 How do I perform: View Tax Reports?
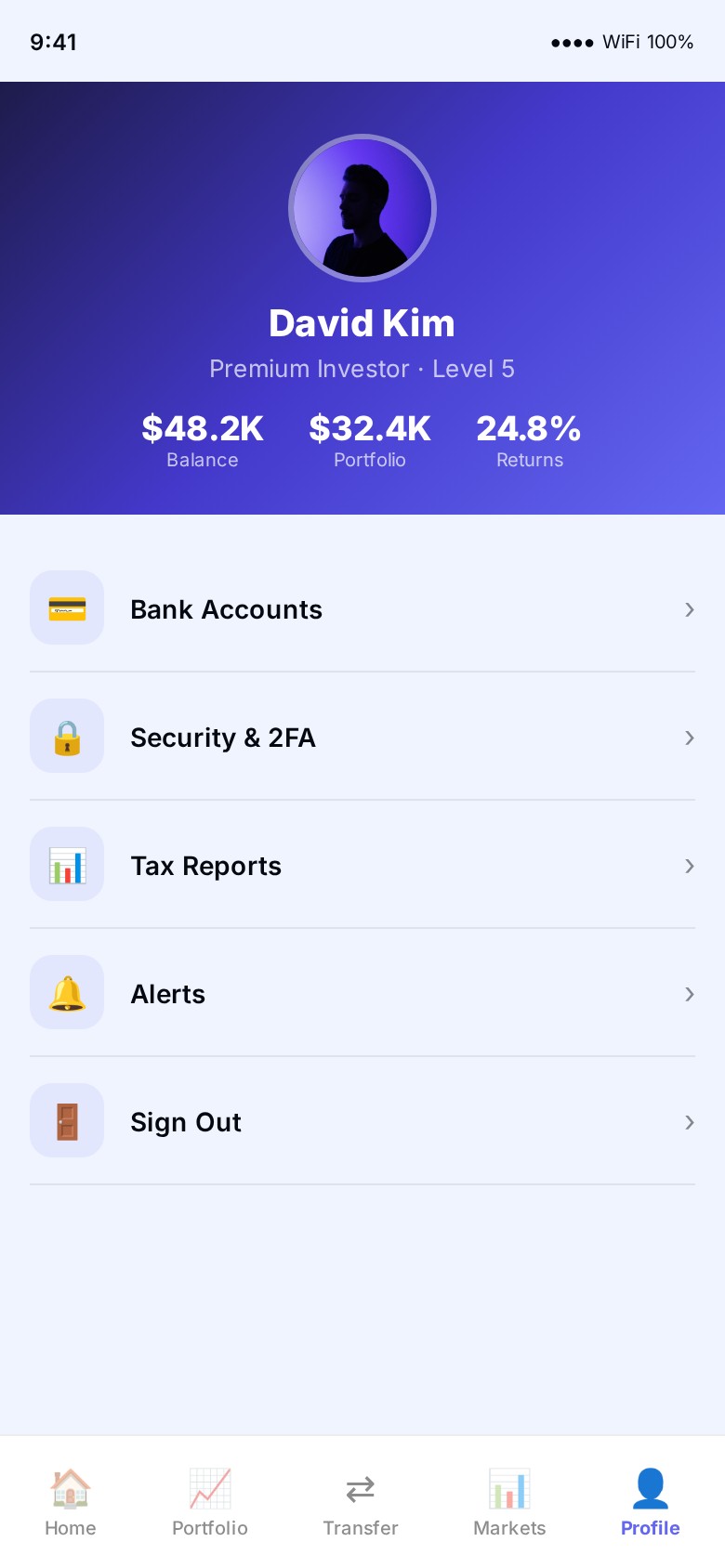pyautogui.click(x=362, y=866)
